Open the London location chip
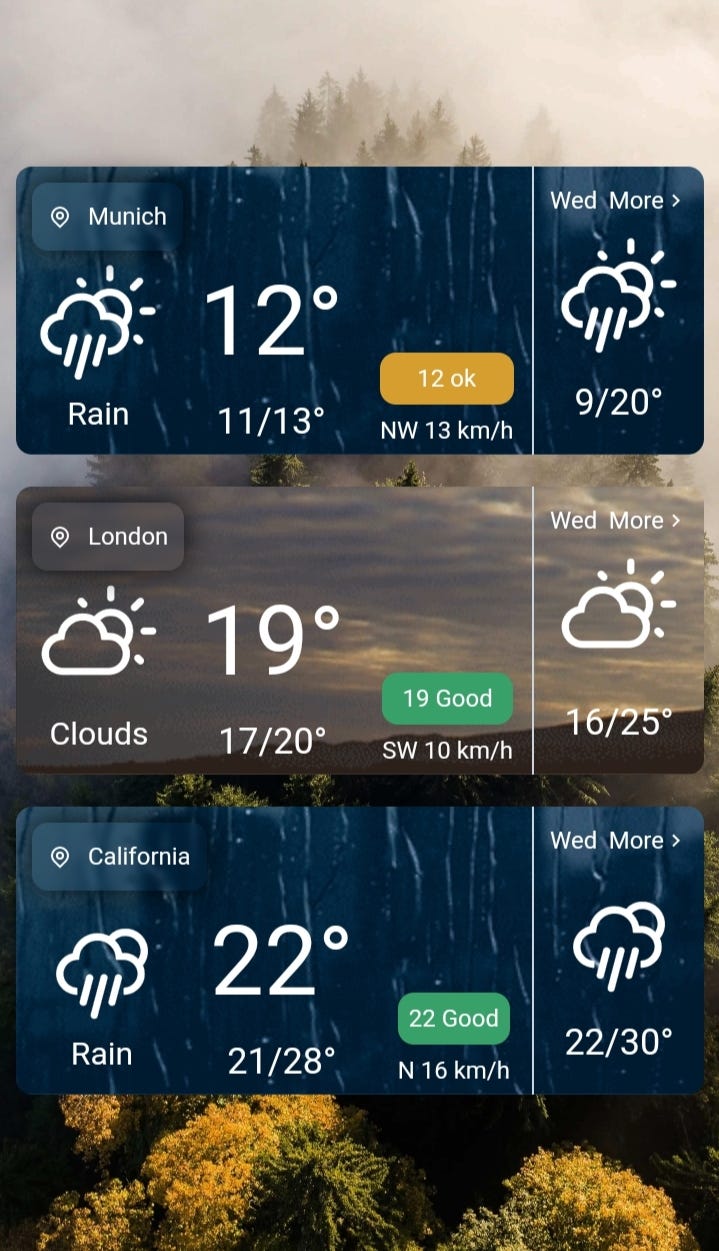This screenshot has height=1251, width=719. (108, 536)
